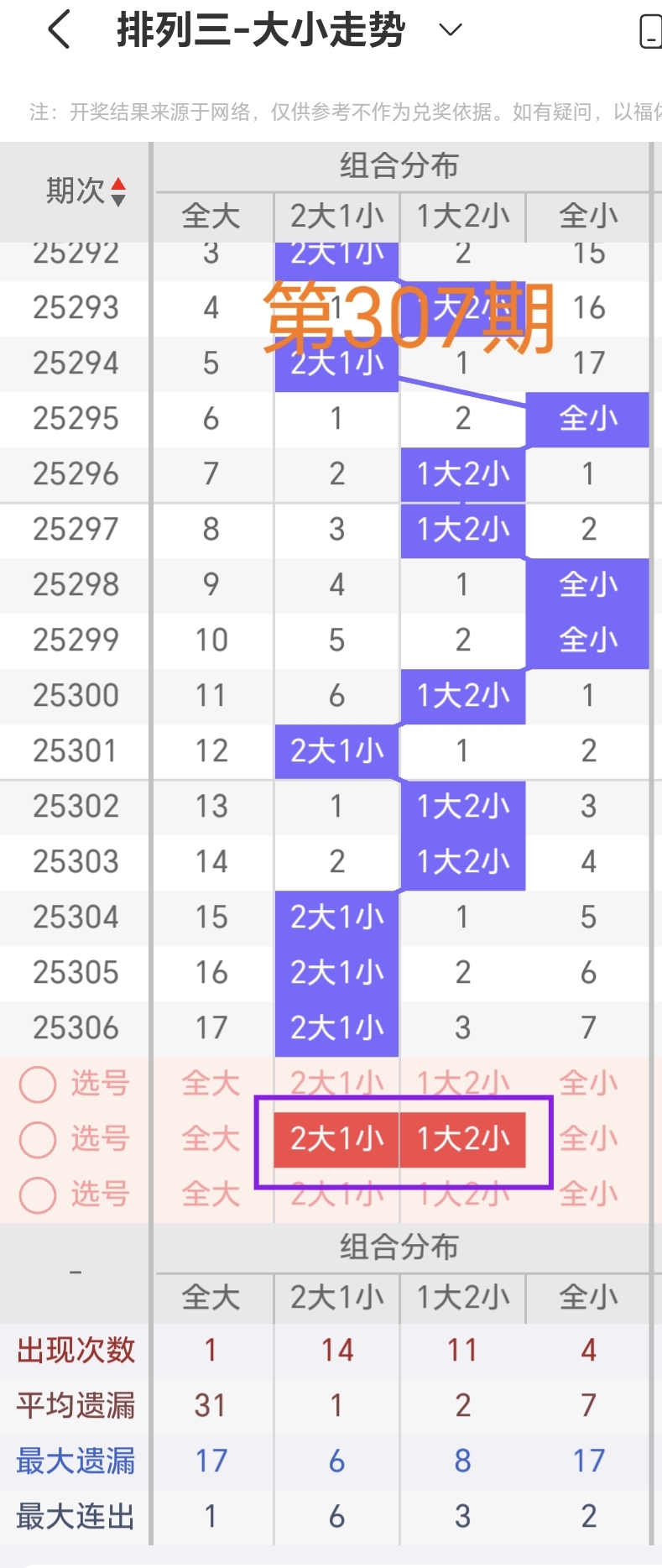The image size is (662, 1568).
Task: Pick 全小 in the third selection row
Action: pos(588,1194)
